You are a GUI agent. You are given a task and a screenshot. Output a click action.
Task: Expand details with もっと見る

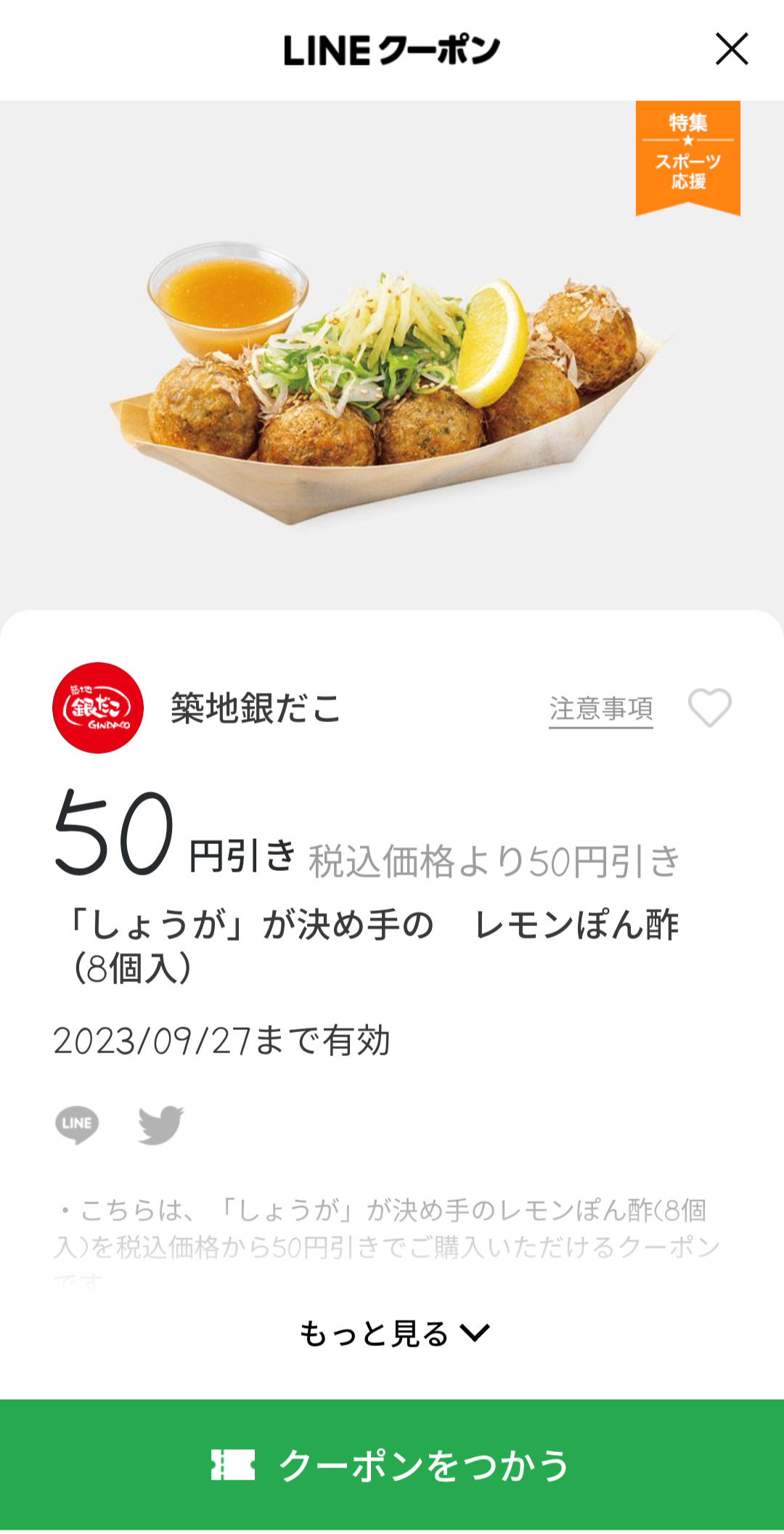pyautogui.click(x=393, y=1334)
